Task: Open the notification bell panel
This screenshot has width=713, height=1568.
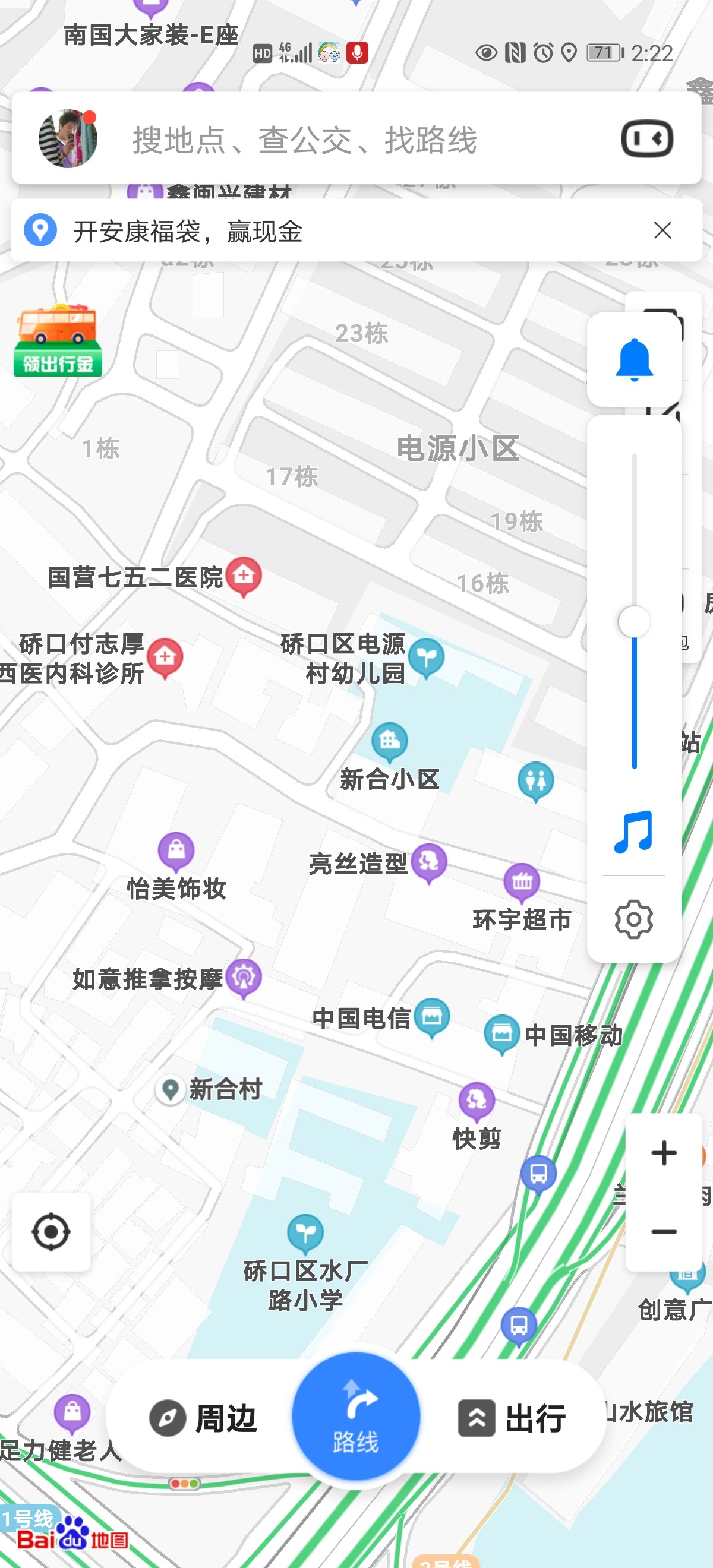Action: (634, 359)
